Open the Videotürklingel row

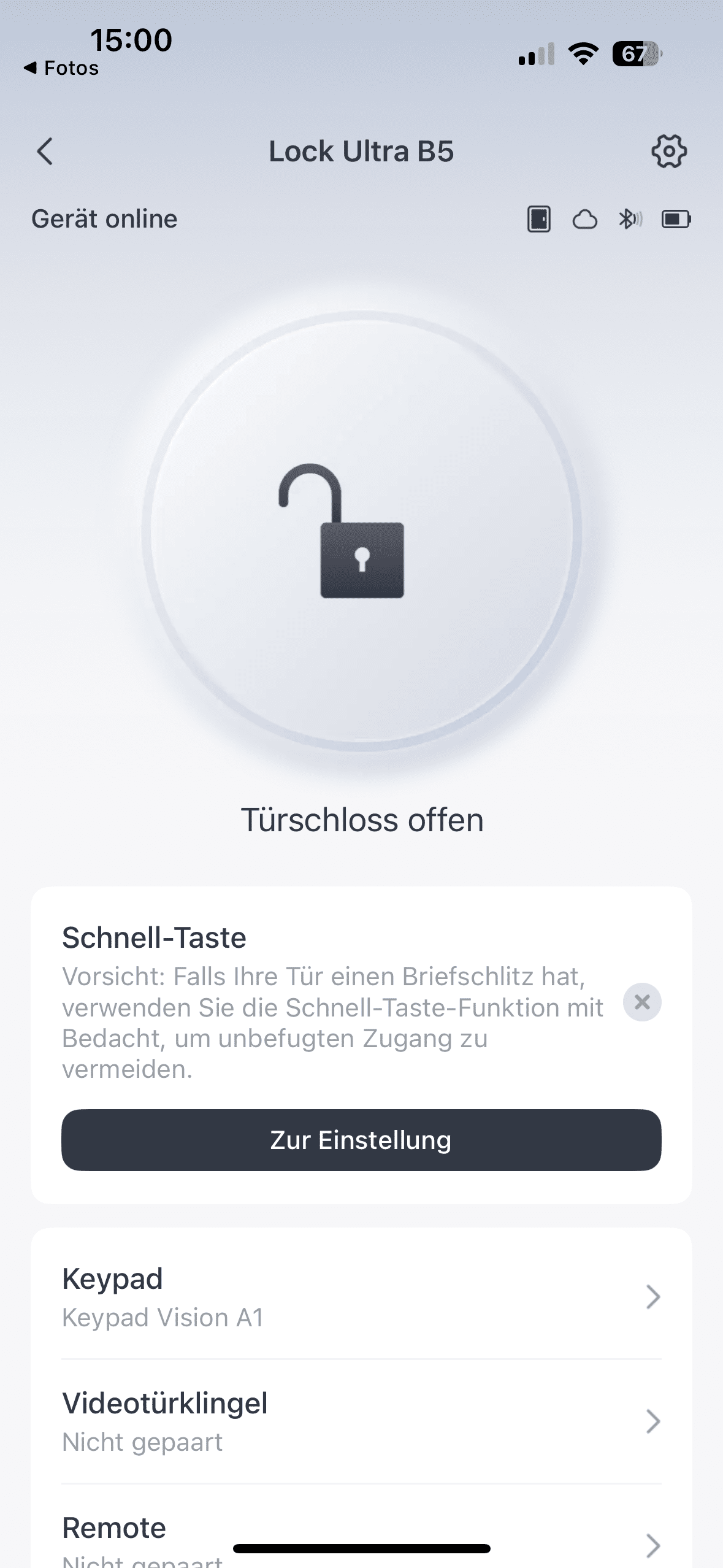click(361, 1421)
